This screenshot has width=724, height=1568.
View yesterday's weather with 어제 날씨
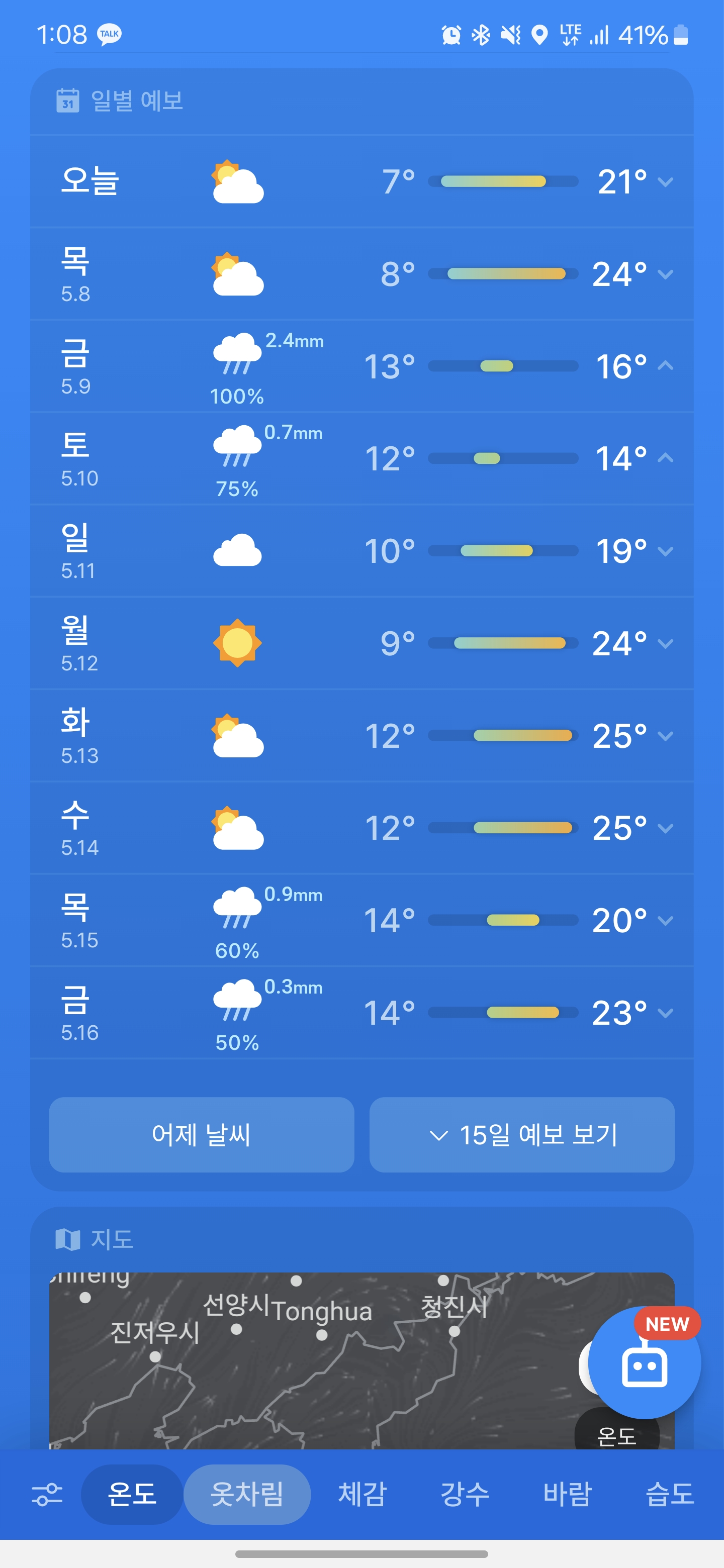click(202, 1135)
